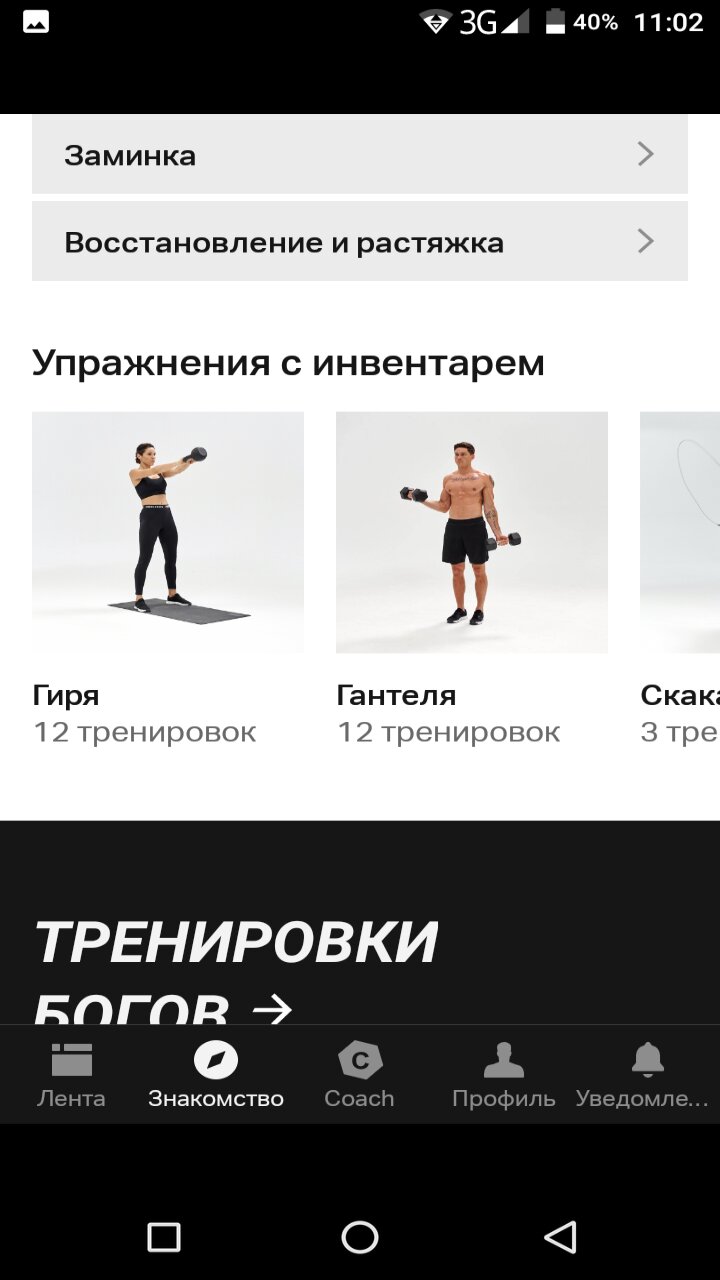Viewport: 720px width, 1280px height.
Task: Select the Знакомство tab
Action: click(216, 1075)
